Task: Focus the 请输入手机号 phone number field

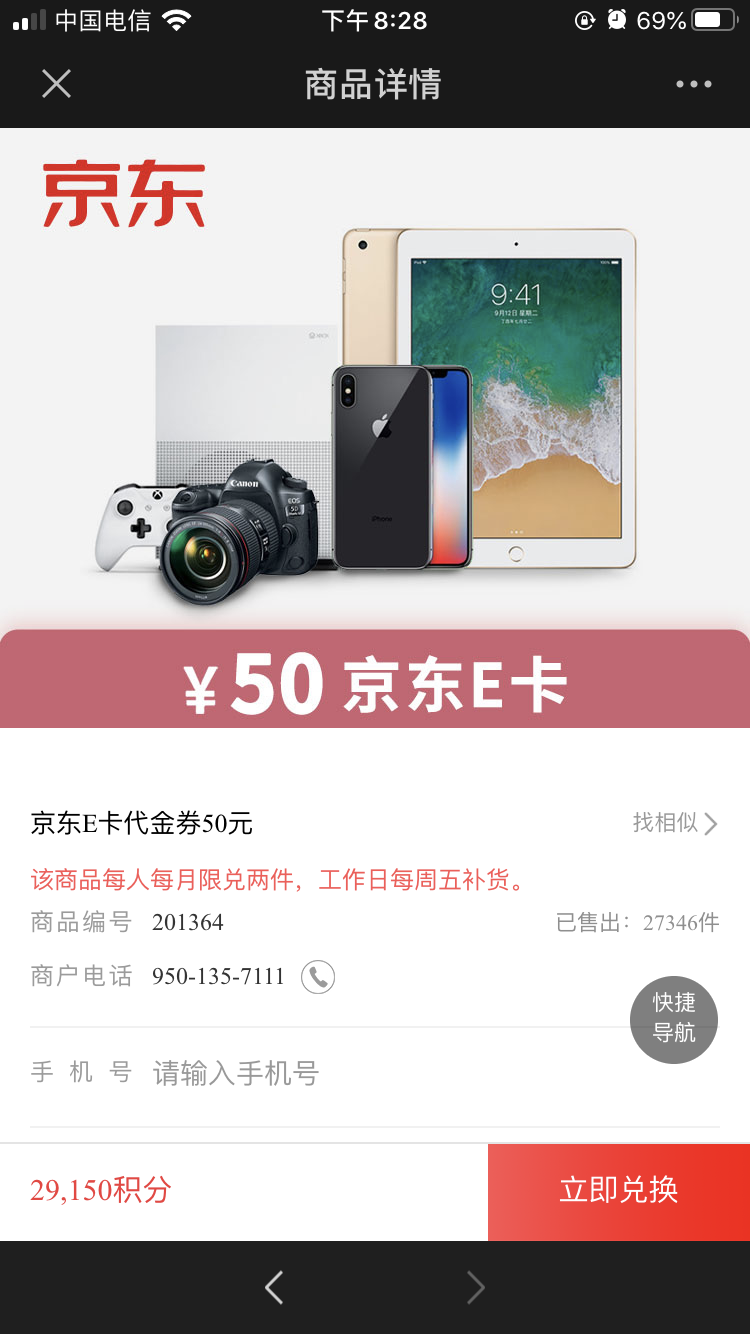Action: tap(400, 1074)
